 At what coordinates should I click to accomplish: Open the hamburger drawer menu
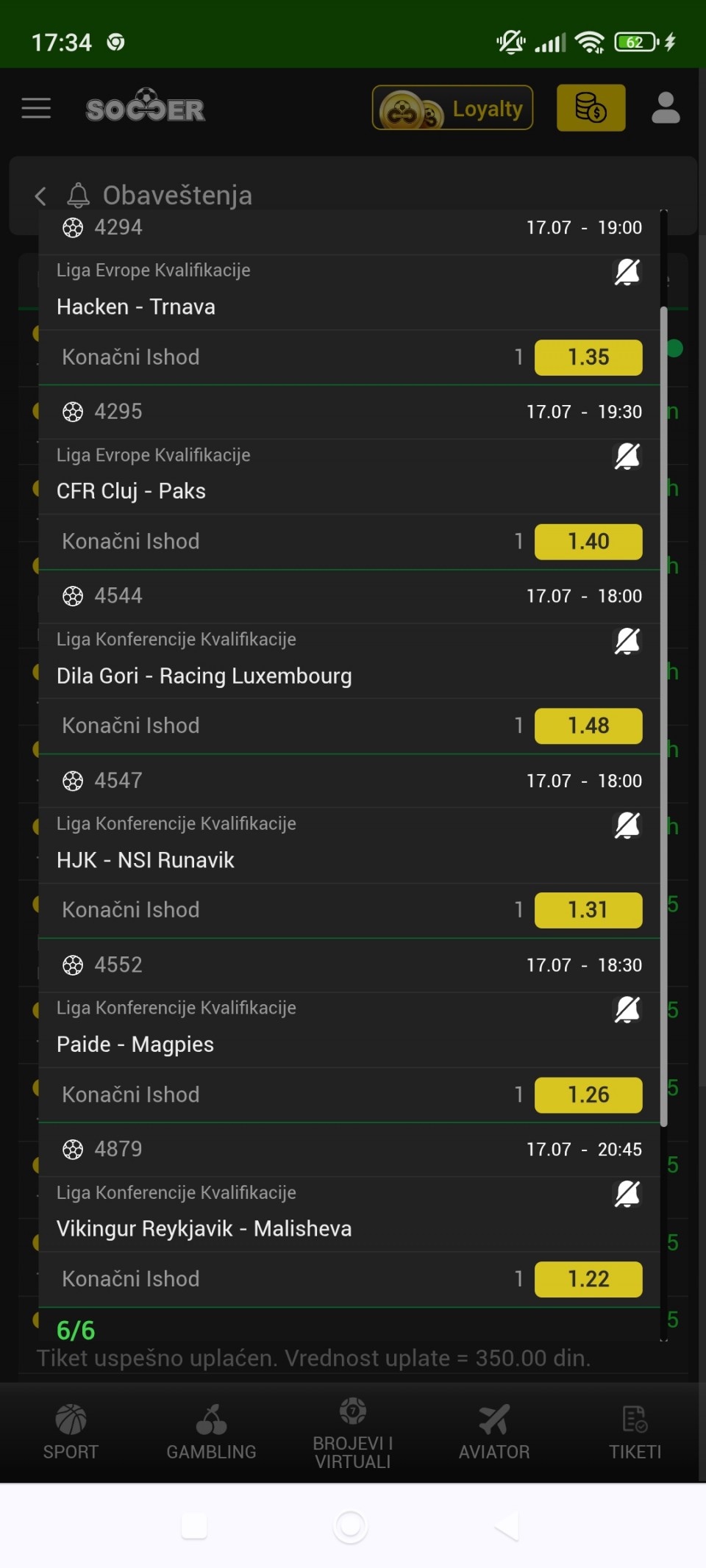point(36,108)
